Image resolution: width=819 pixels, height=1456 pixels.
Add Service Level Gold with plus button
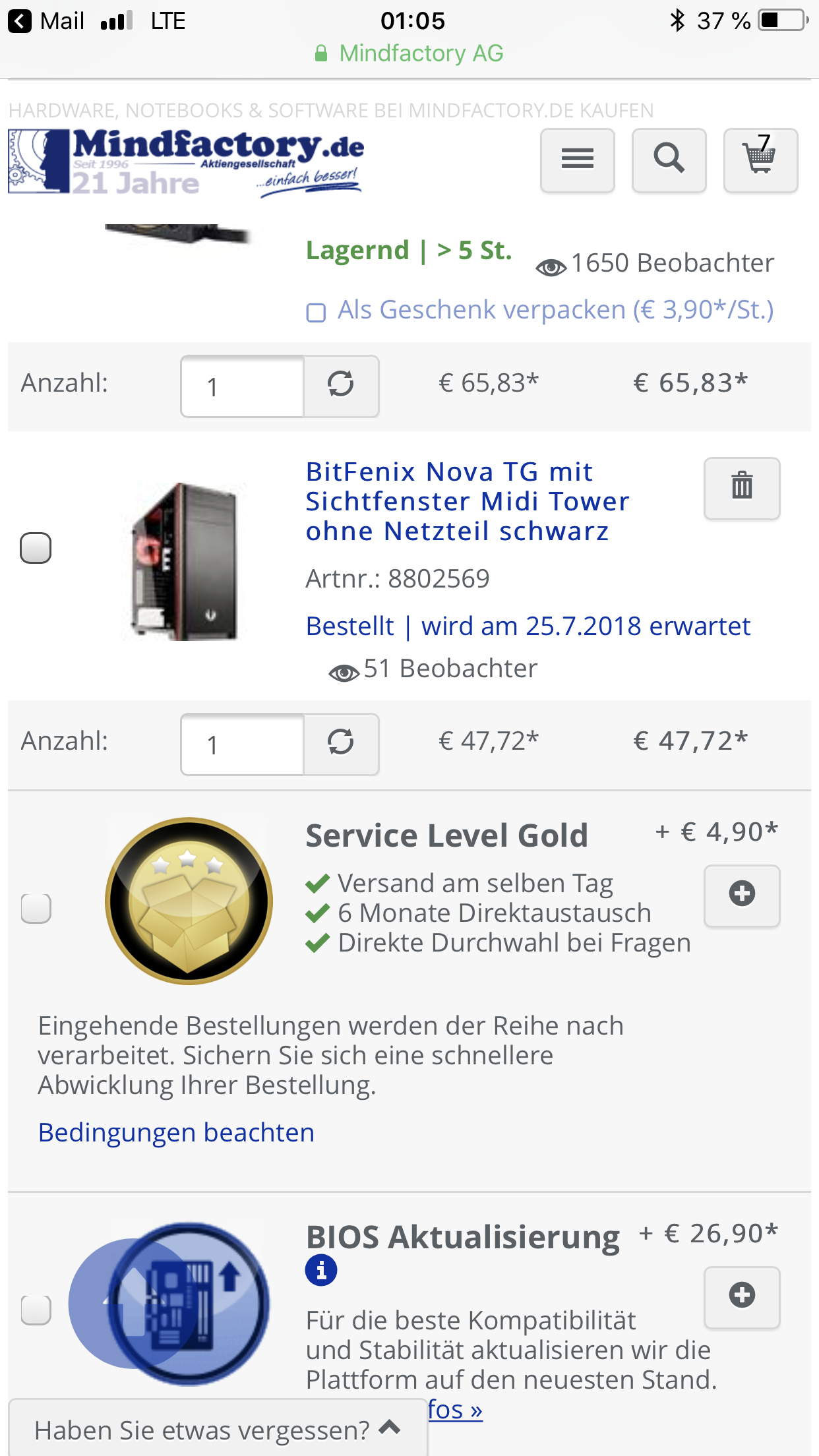click(x=742, y=895)
